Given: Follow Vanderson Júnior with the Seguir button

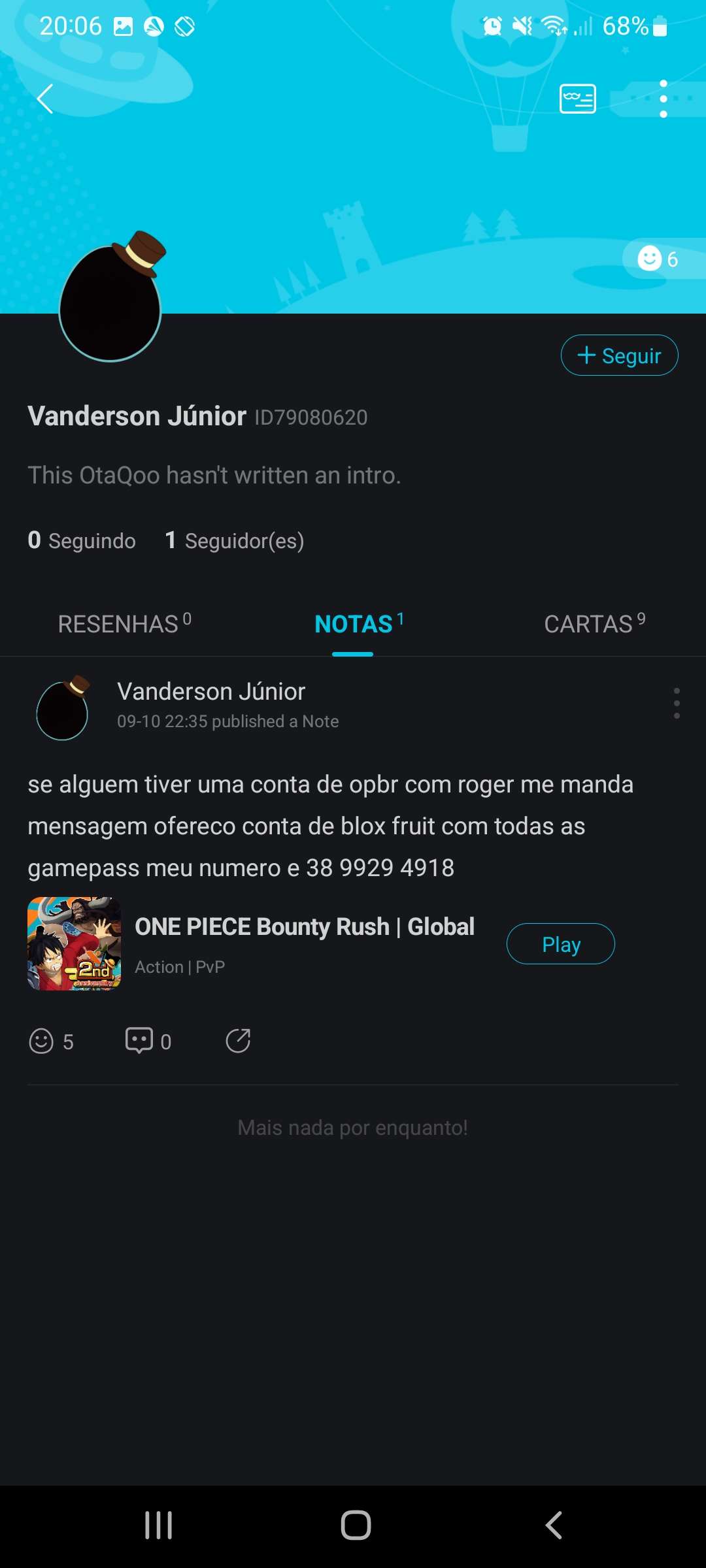Looking at the screenshot, I should pos(619,355).
